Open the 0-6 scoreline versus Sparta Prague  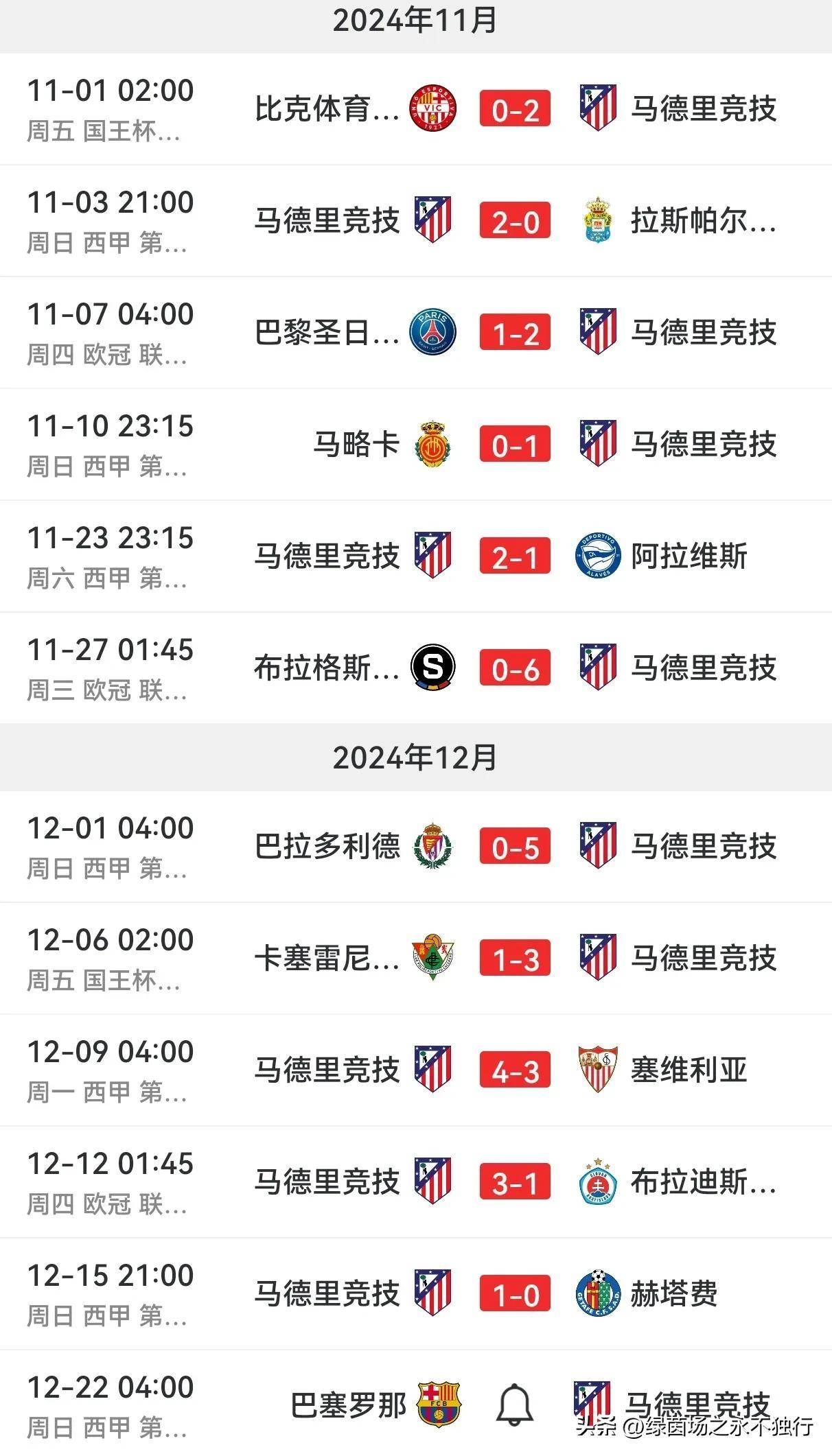pos(515,667)
